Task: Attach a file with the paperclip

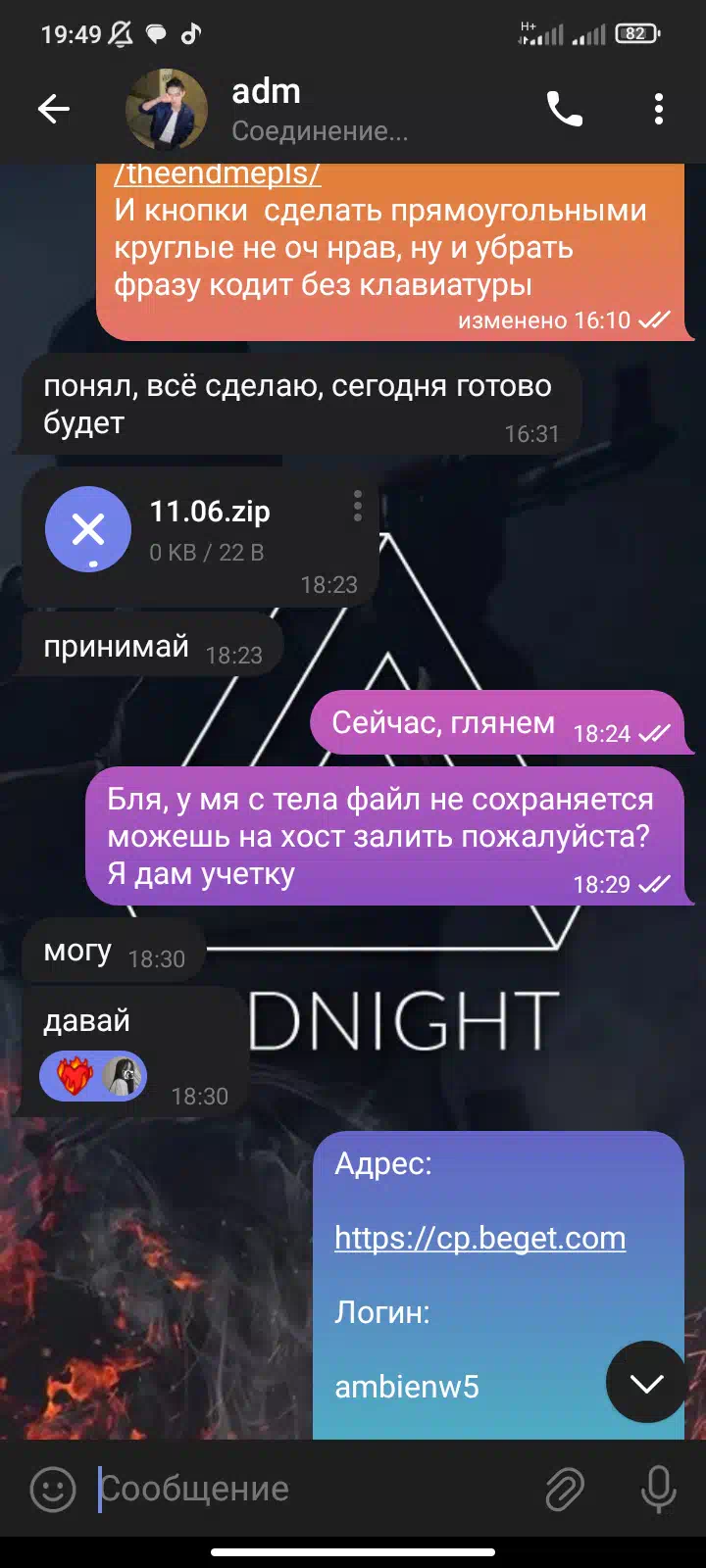Action: pyautogui.click(x=565, y=1490)
